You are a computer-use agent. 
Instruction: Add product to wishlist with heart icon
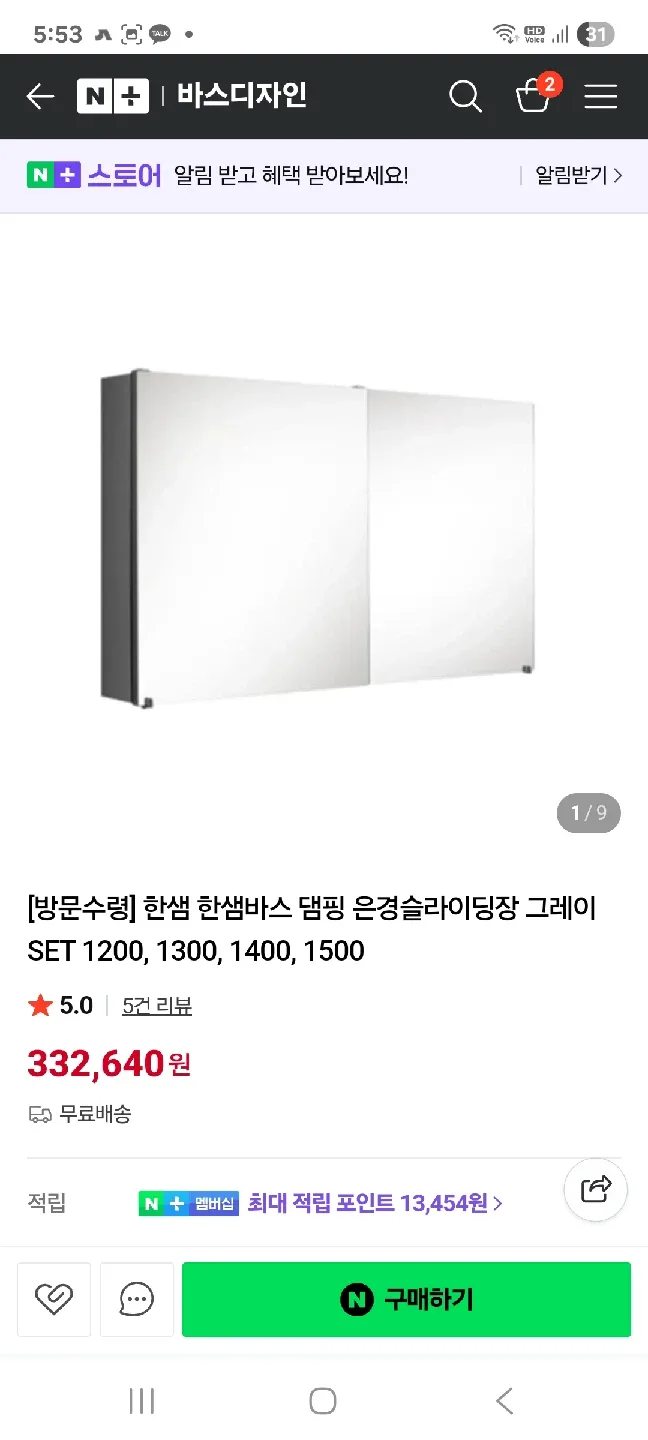54,1299
